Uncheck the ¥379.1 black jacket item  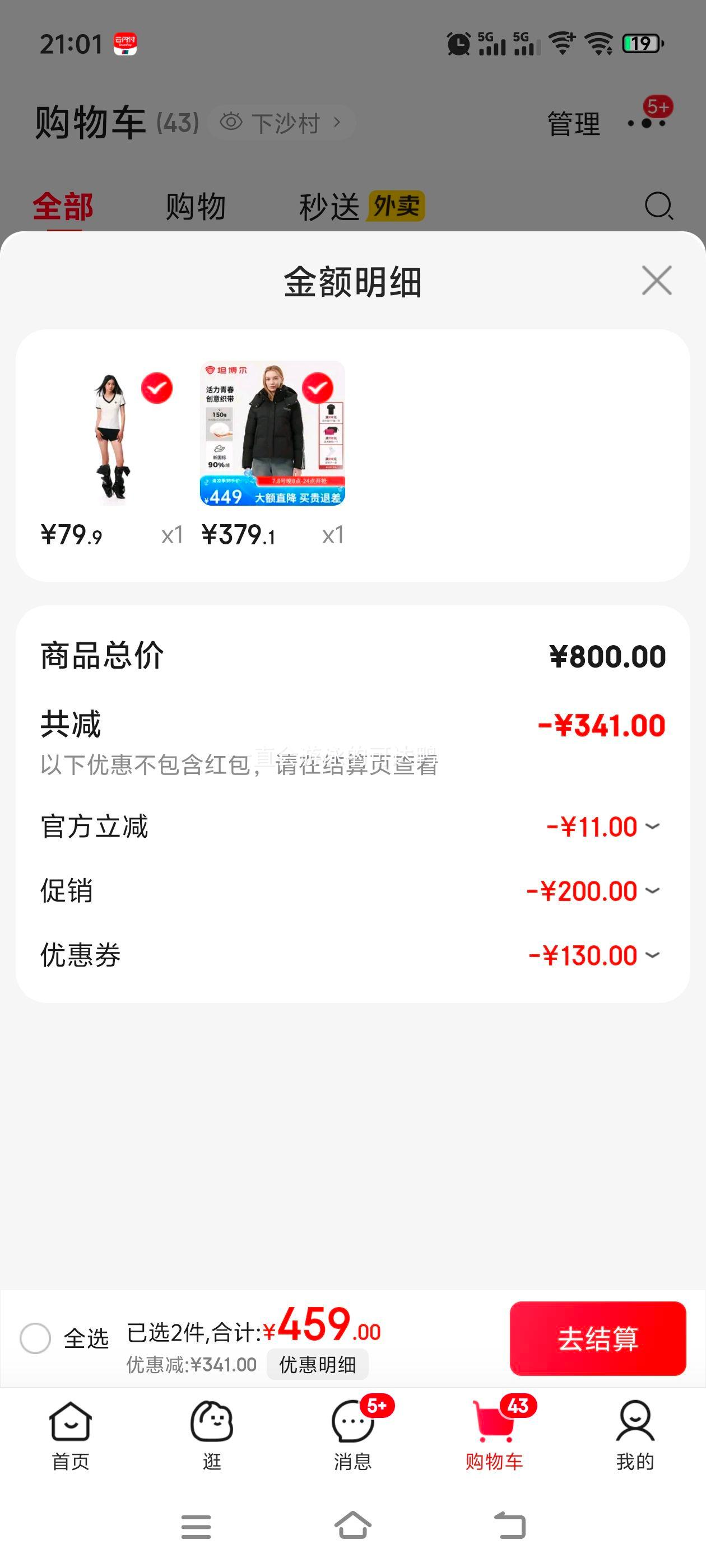point(317,388)
